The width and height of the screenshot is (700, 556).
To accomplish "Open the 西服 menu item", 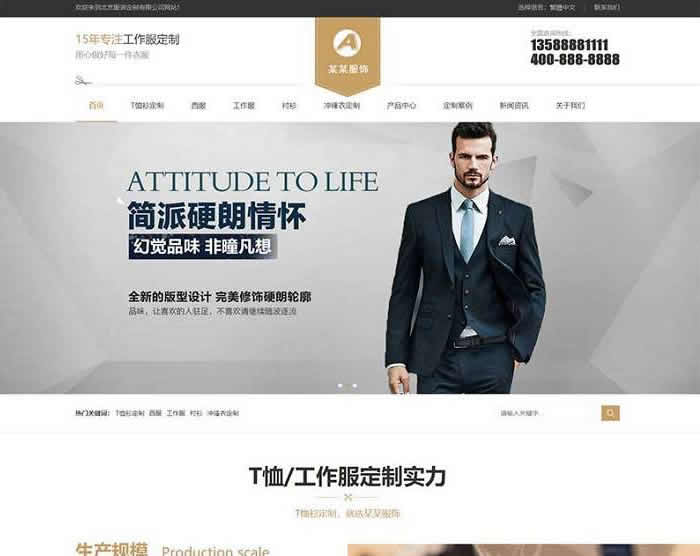I will (x=198, y=104).
